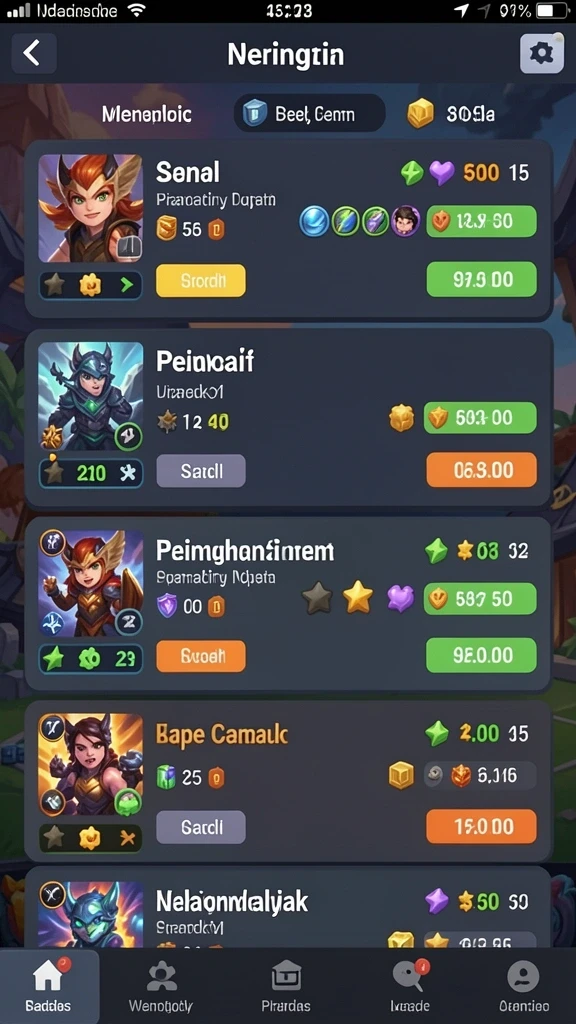
Task: Open the Senal hero card
Action: tap(288, 229)
